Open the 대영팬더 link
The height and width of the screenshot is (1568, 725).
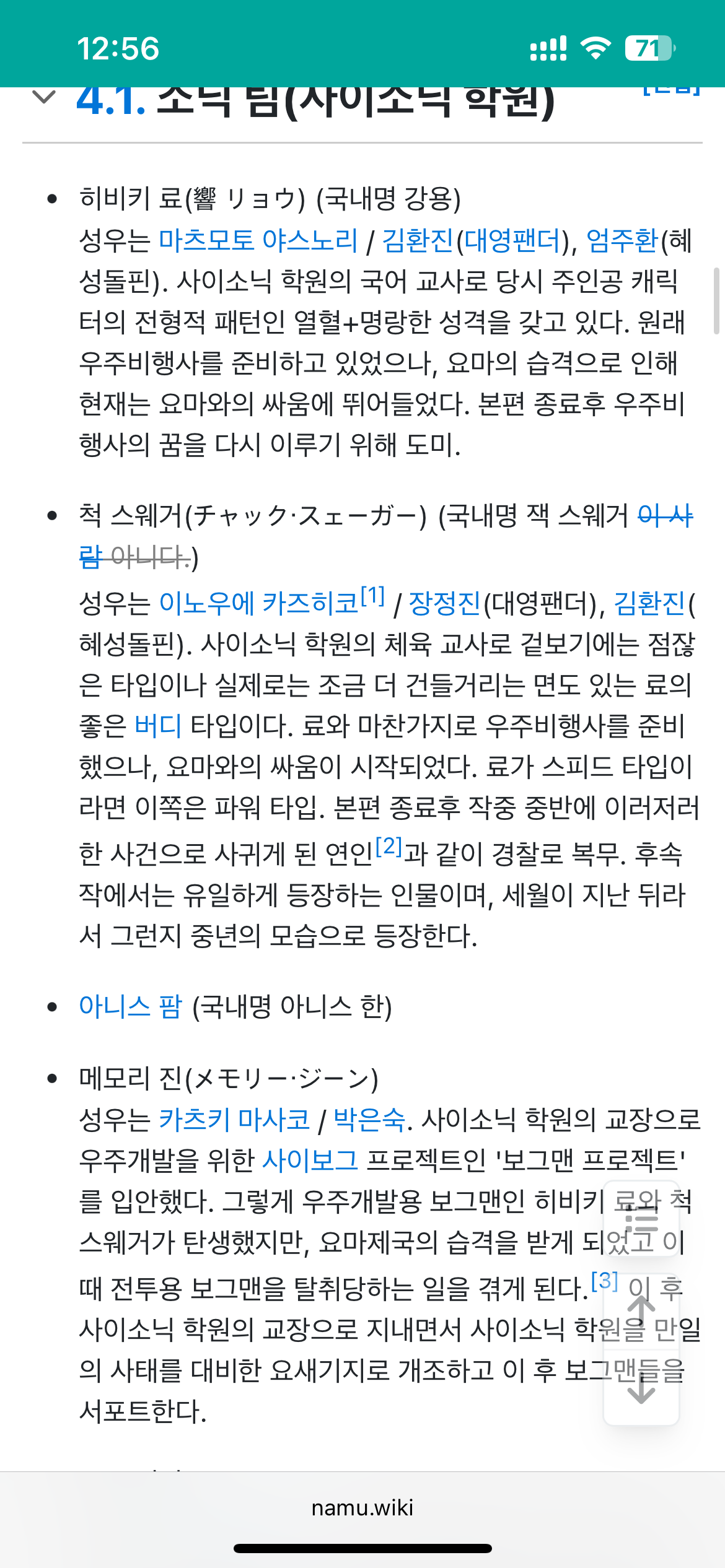click(x=512, y=240)
